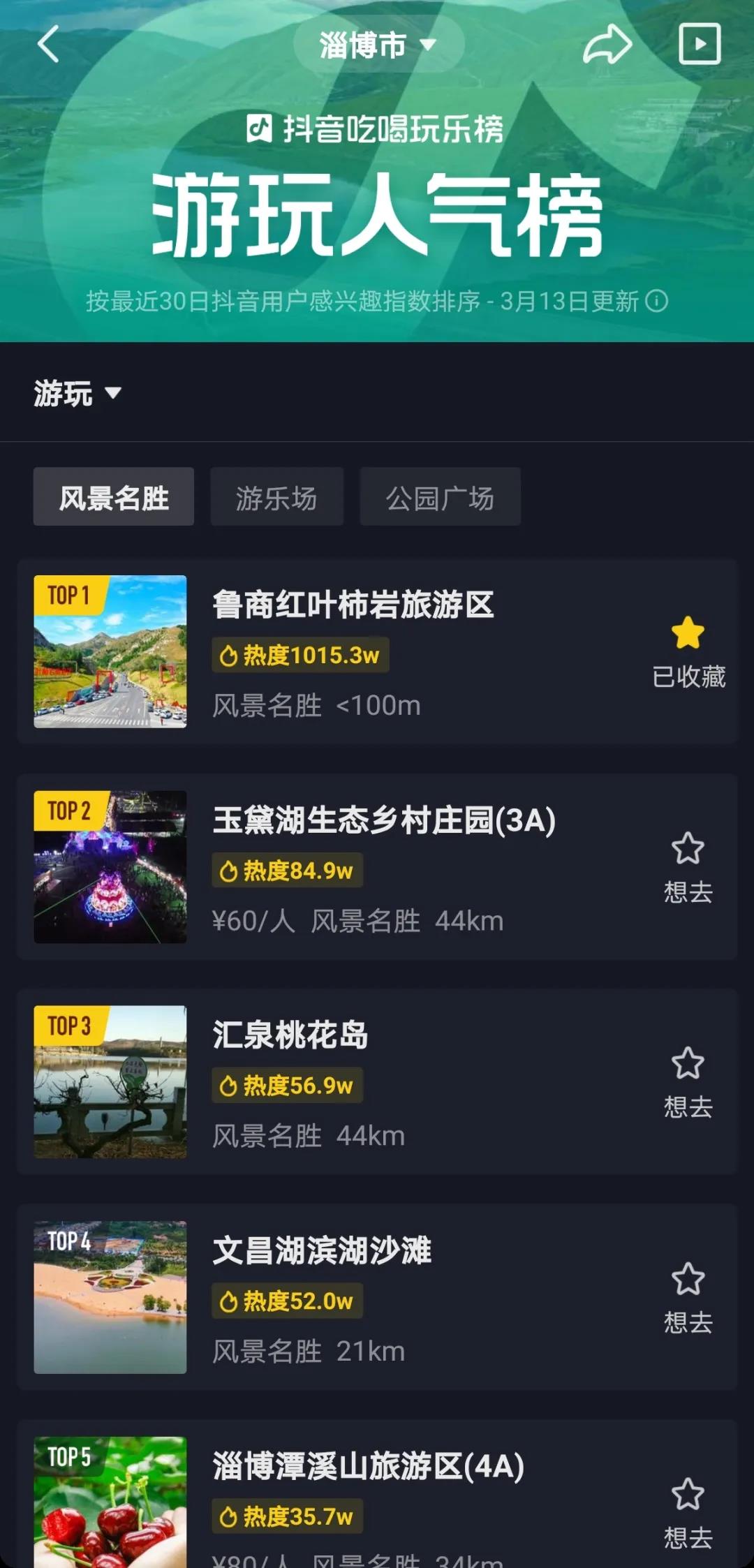Mark 淄博潭溪山旅游区 as 想去

688,1513
